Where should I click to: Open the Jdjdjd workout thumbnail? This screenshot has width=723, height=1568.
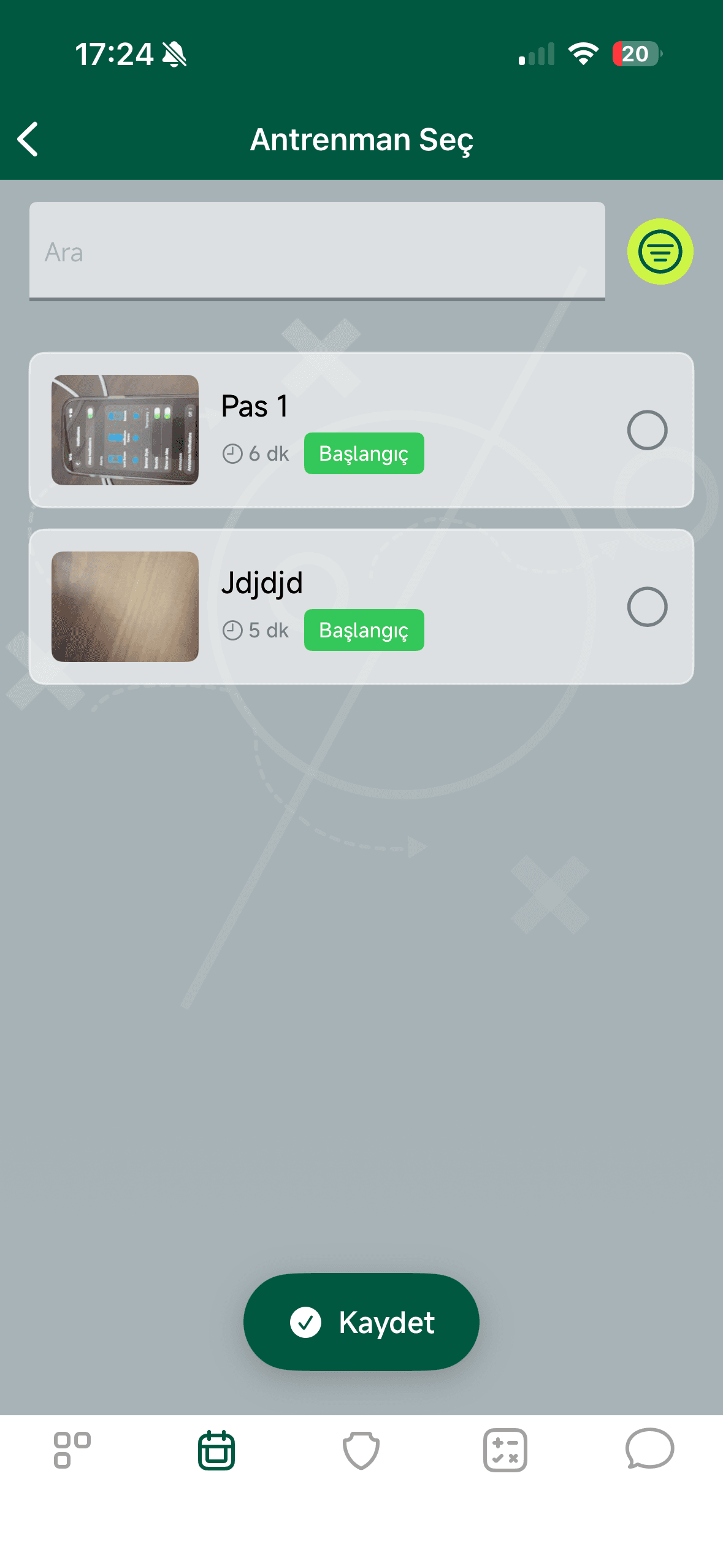[125, 607]
